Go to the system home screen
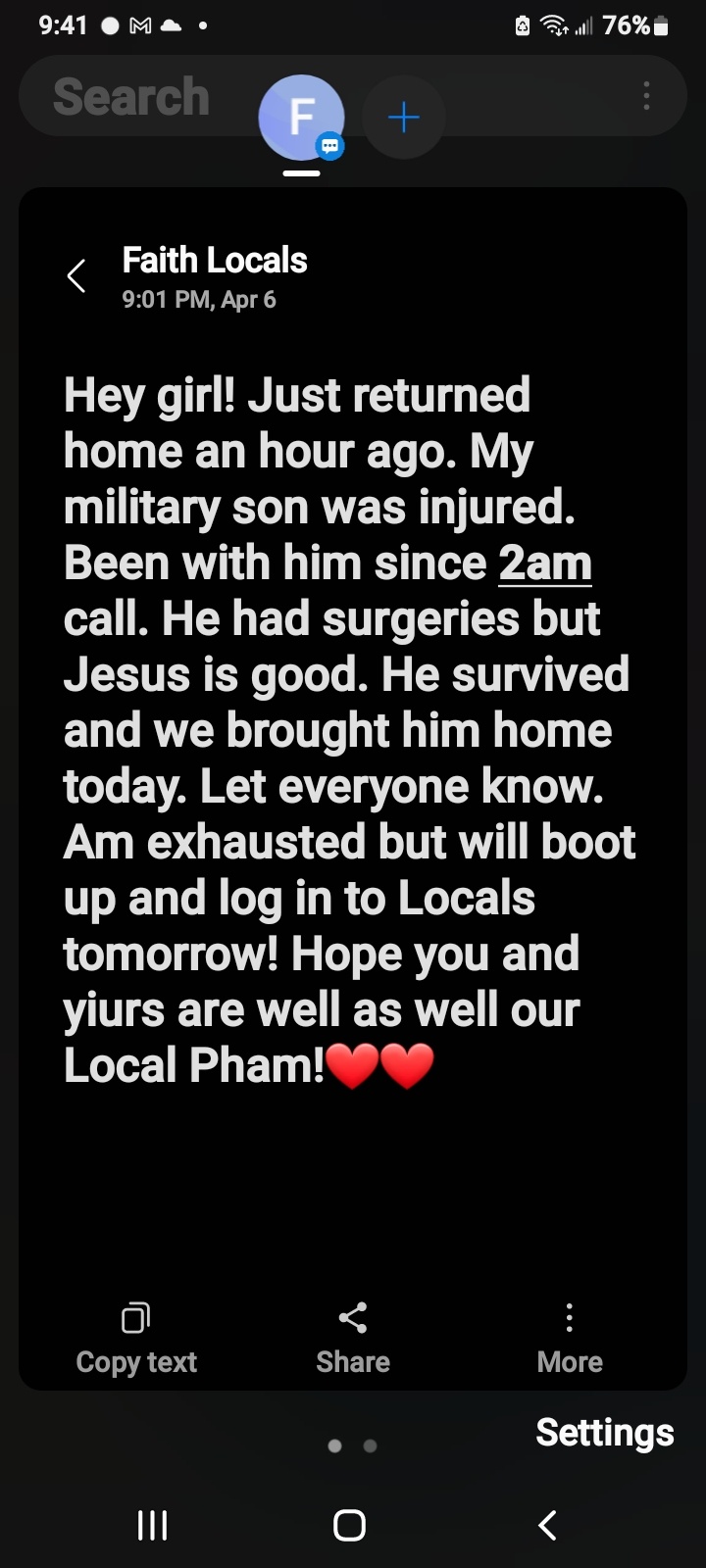This screenshot has height=1568, width=706. pos(350,1525)
